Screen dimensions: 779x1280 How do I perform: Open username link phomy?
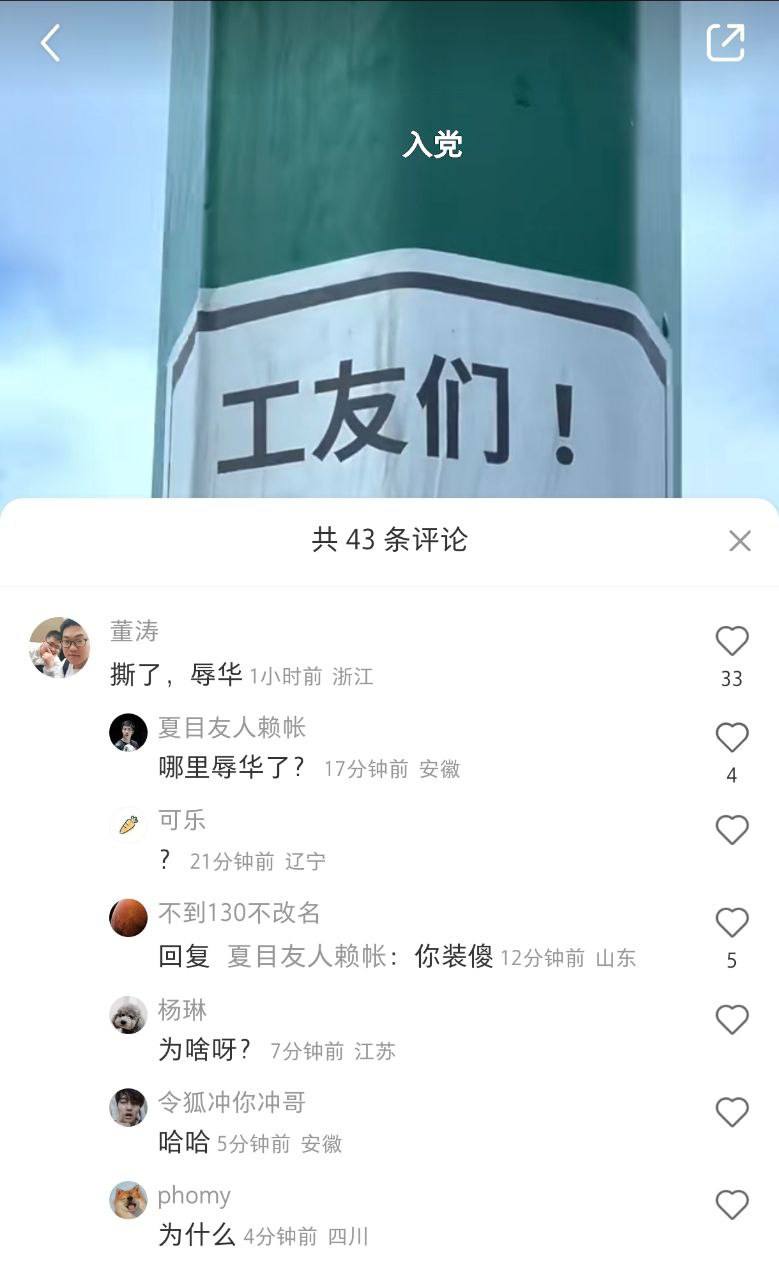click(x=194, y=1195)
